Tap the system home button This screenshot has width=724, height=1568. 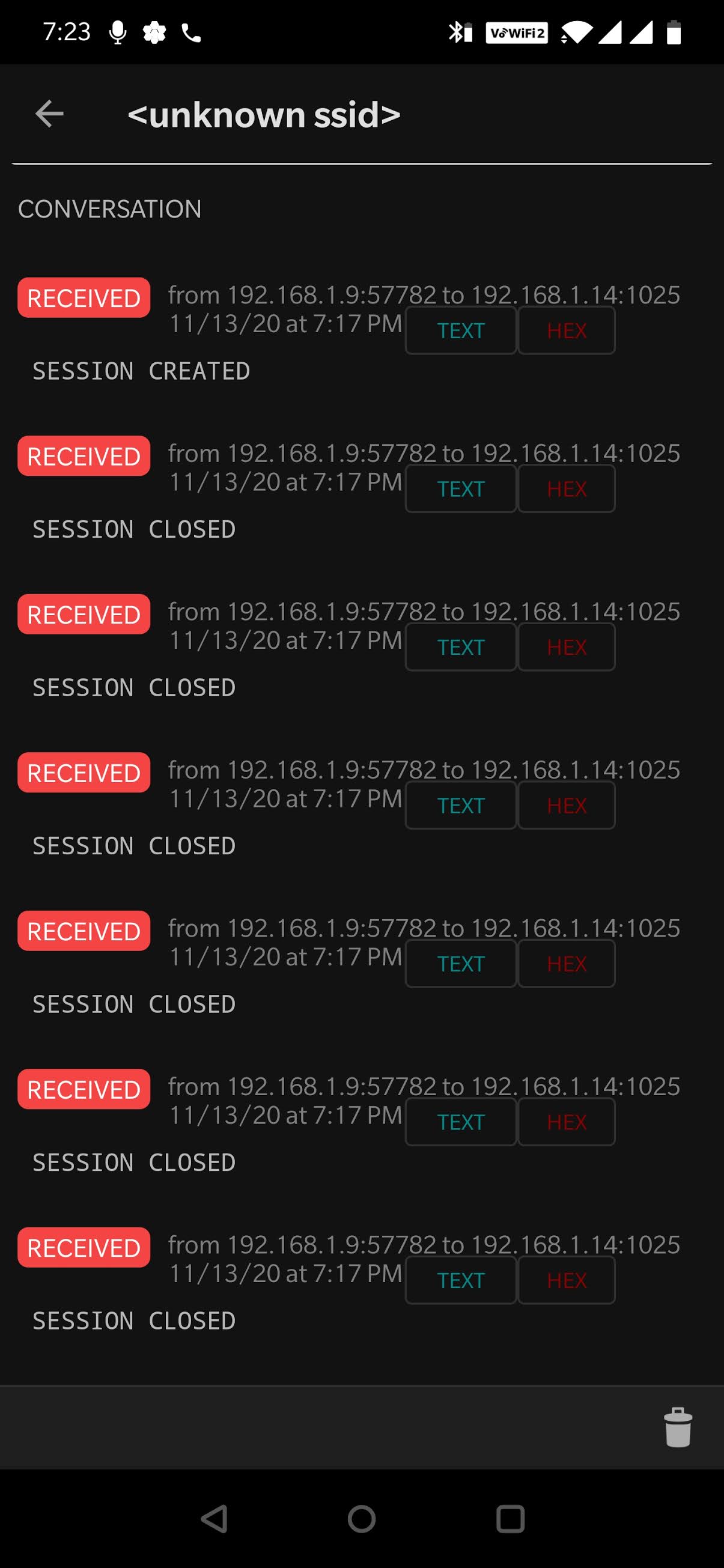coord(362,1519)
